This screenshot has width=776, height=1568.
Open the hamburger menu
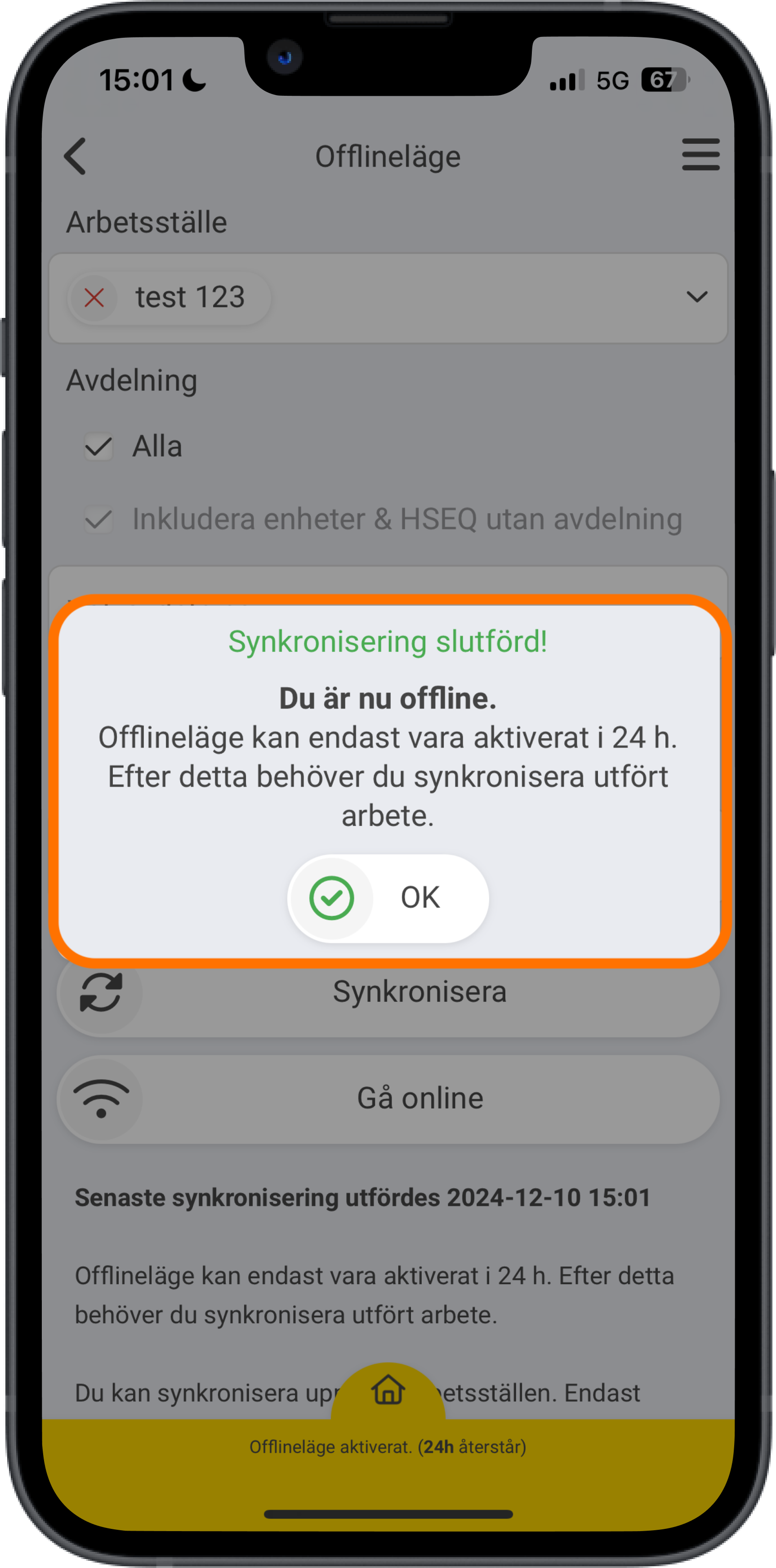click(700, 155)
